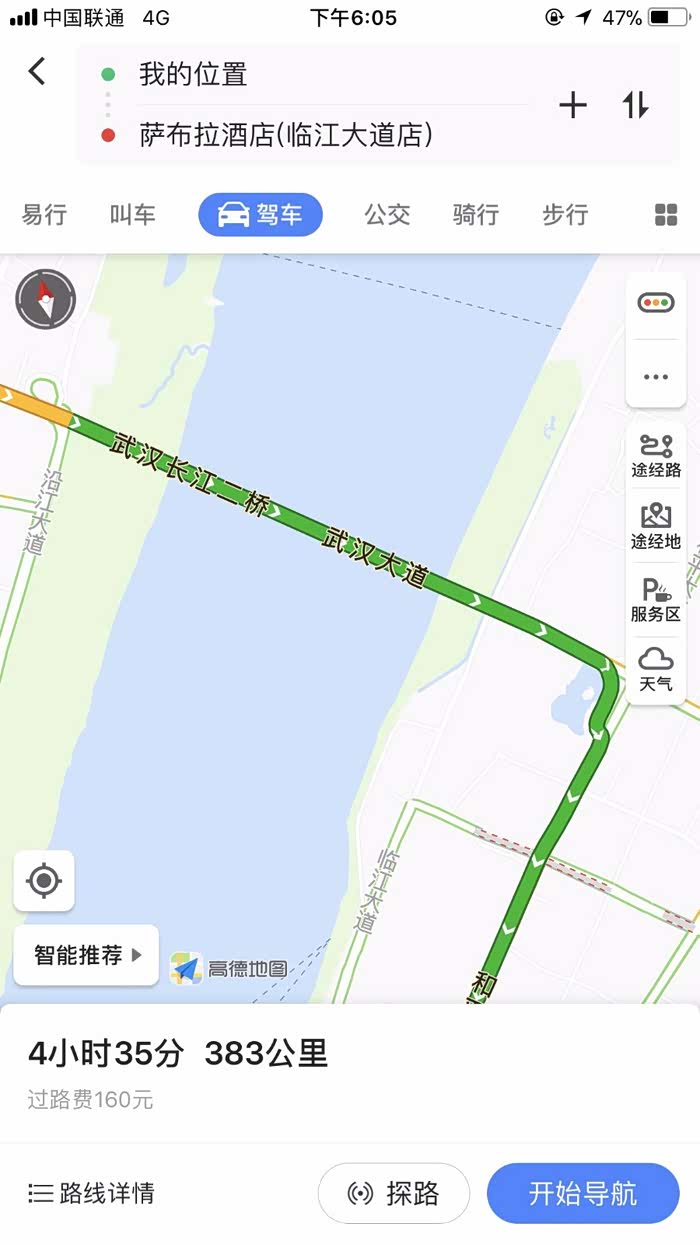Select the 骑行 cycling tab

pos(476,215)
